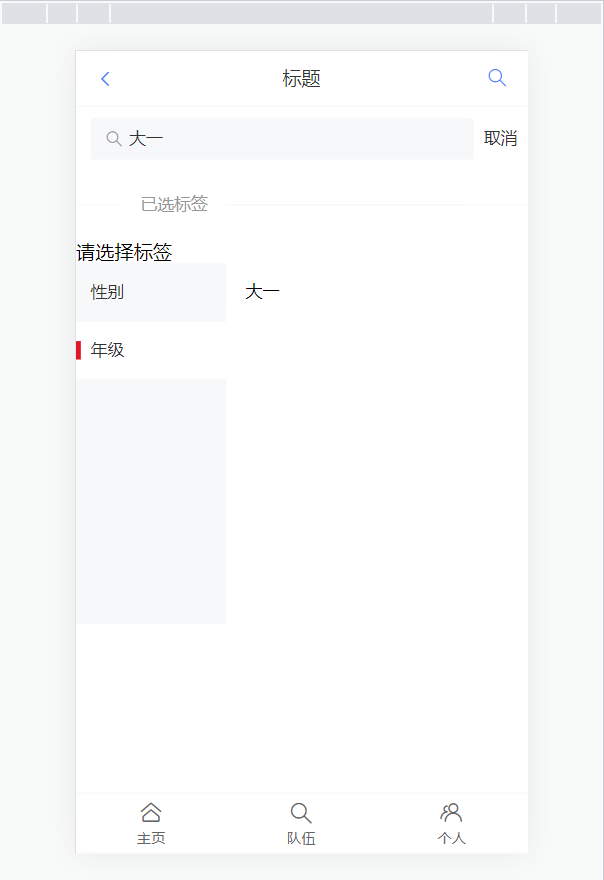Viewport: 604px width, 880px height.
Task: Switch to the 队伍 tab
Action: [301, 824]
